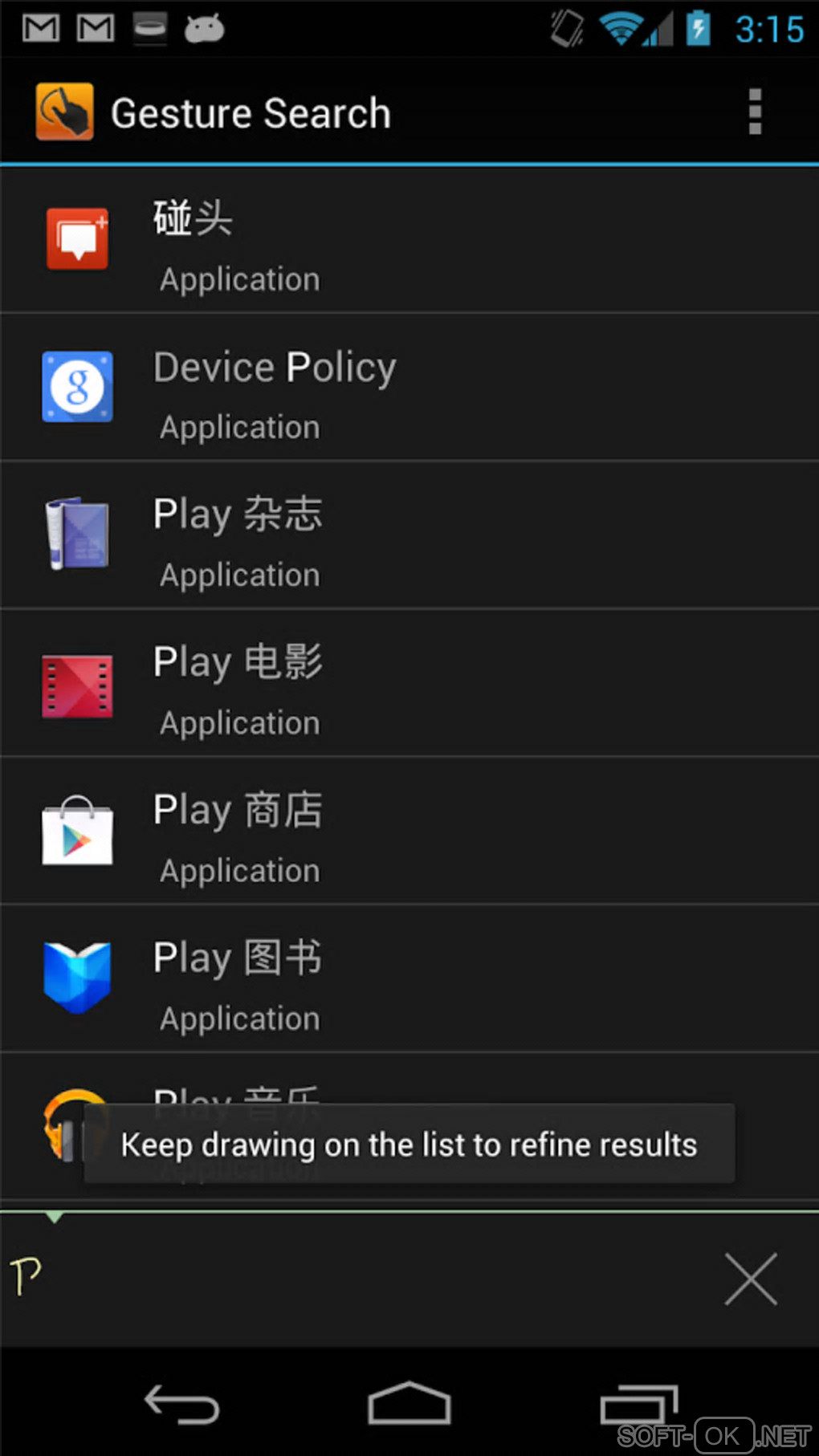Screen dimensions: 819x1456
Task: Clear the drawn gesture query
Action: pos(751,1279)
